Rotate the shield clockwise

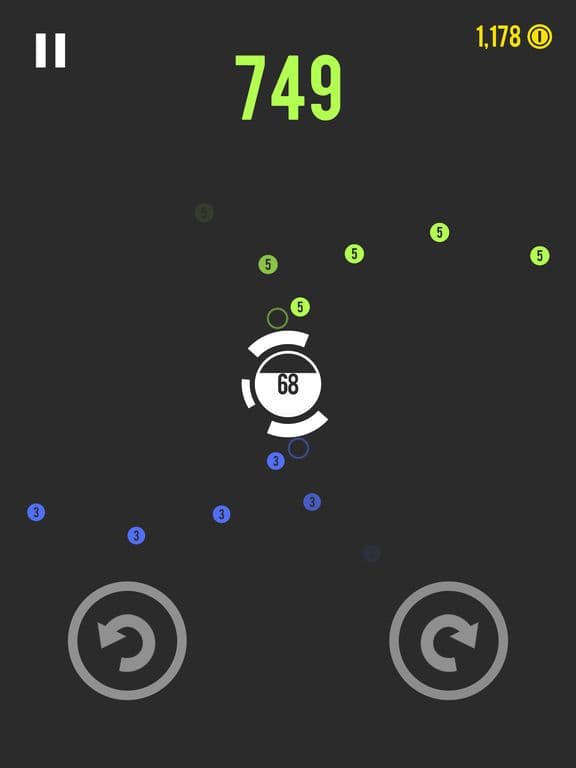tap(449, 641)
